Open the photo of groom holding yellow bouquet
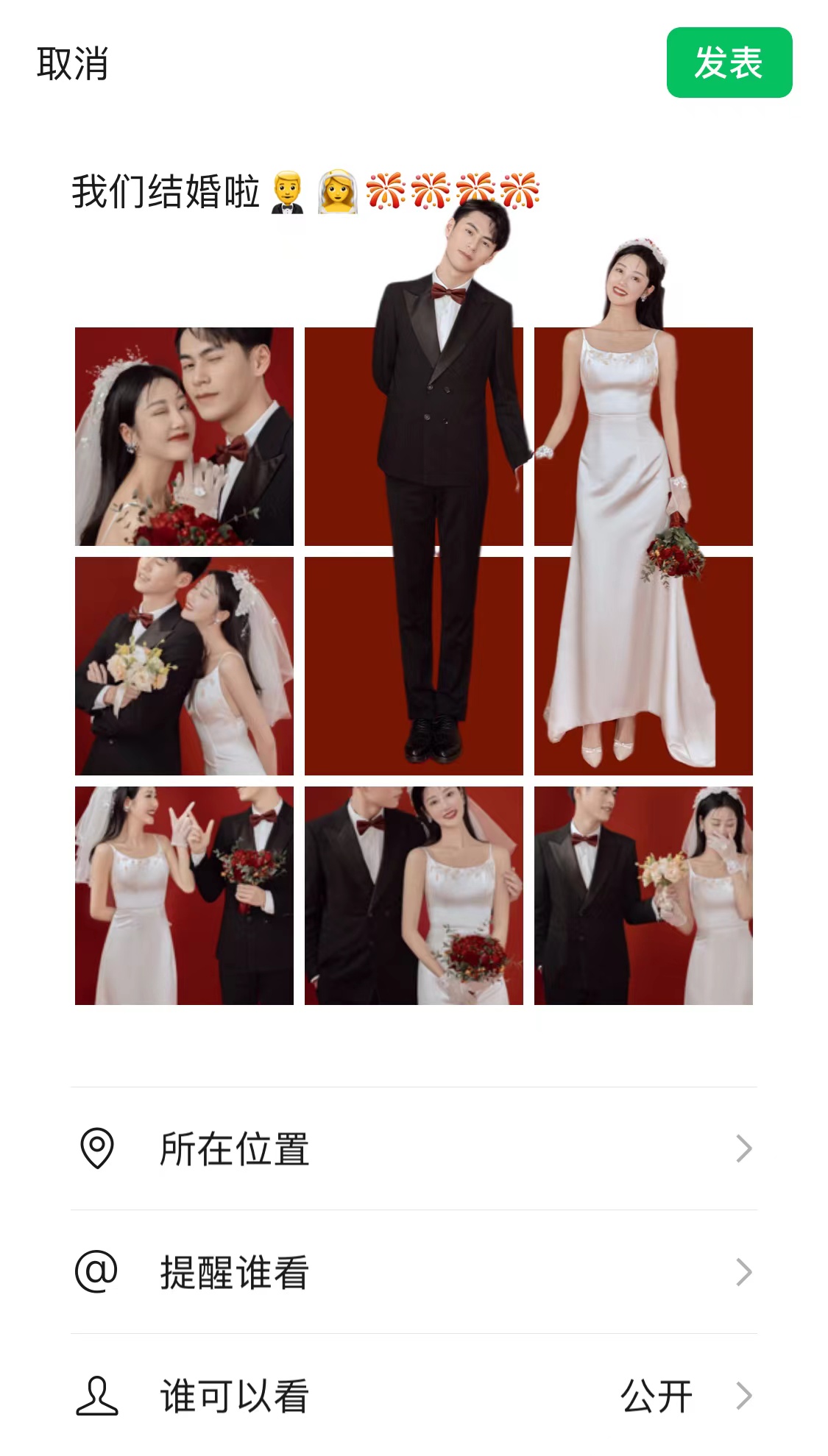 click(x=184, y=666)
